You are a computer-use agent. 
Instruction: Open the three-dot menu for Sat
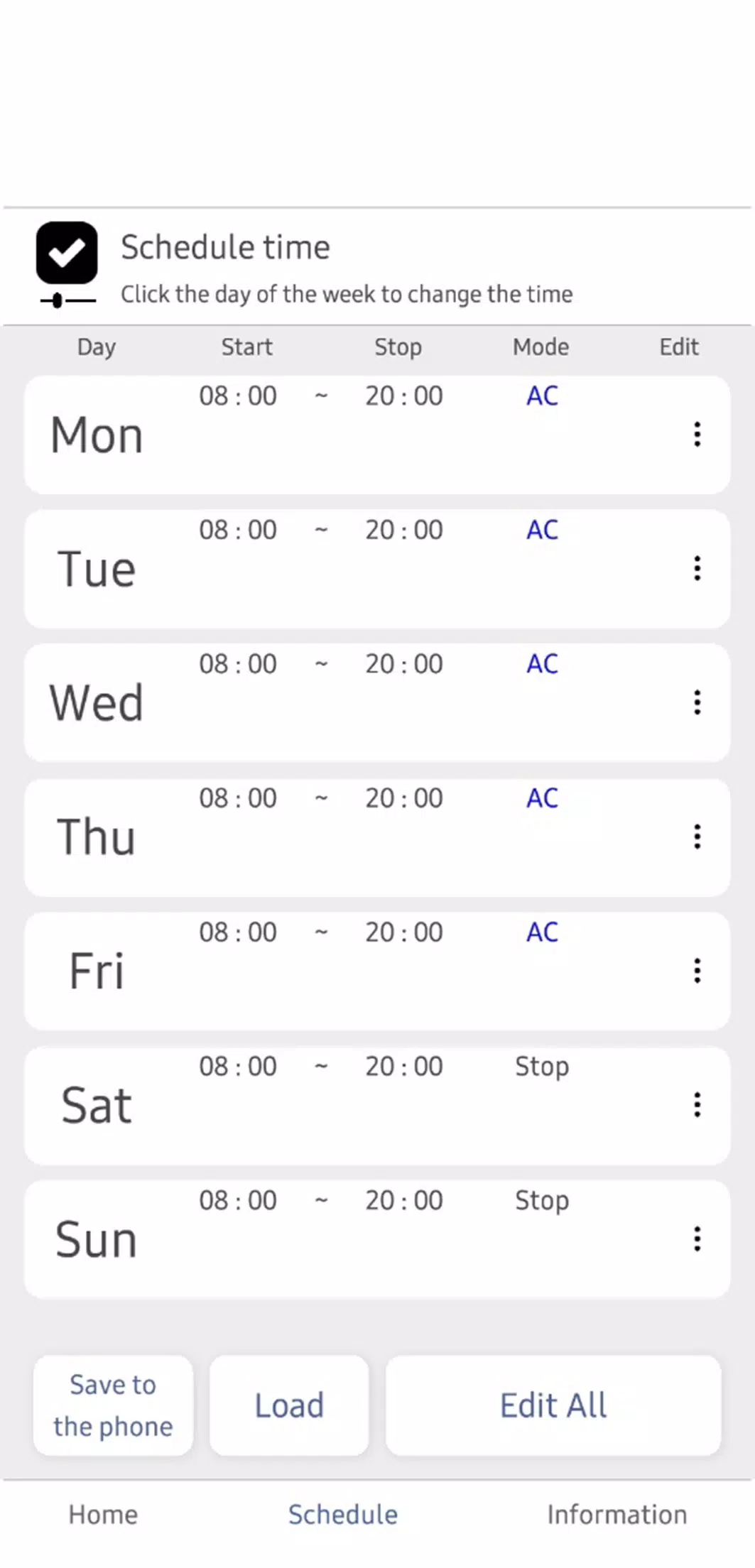tap(697, 1104)
